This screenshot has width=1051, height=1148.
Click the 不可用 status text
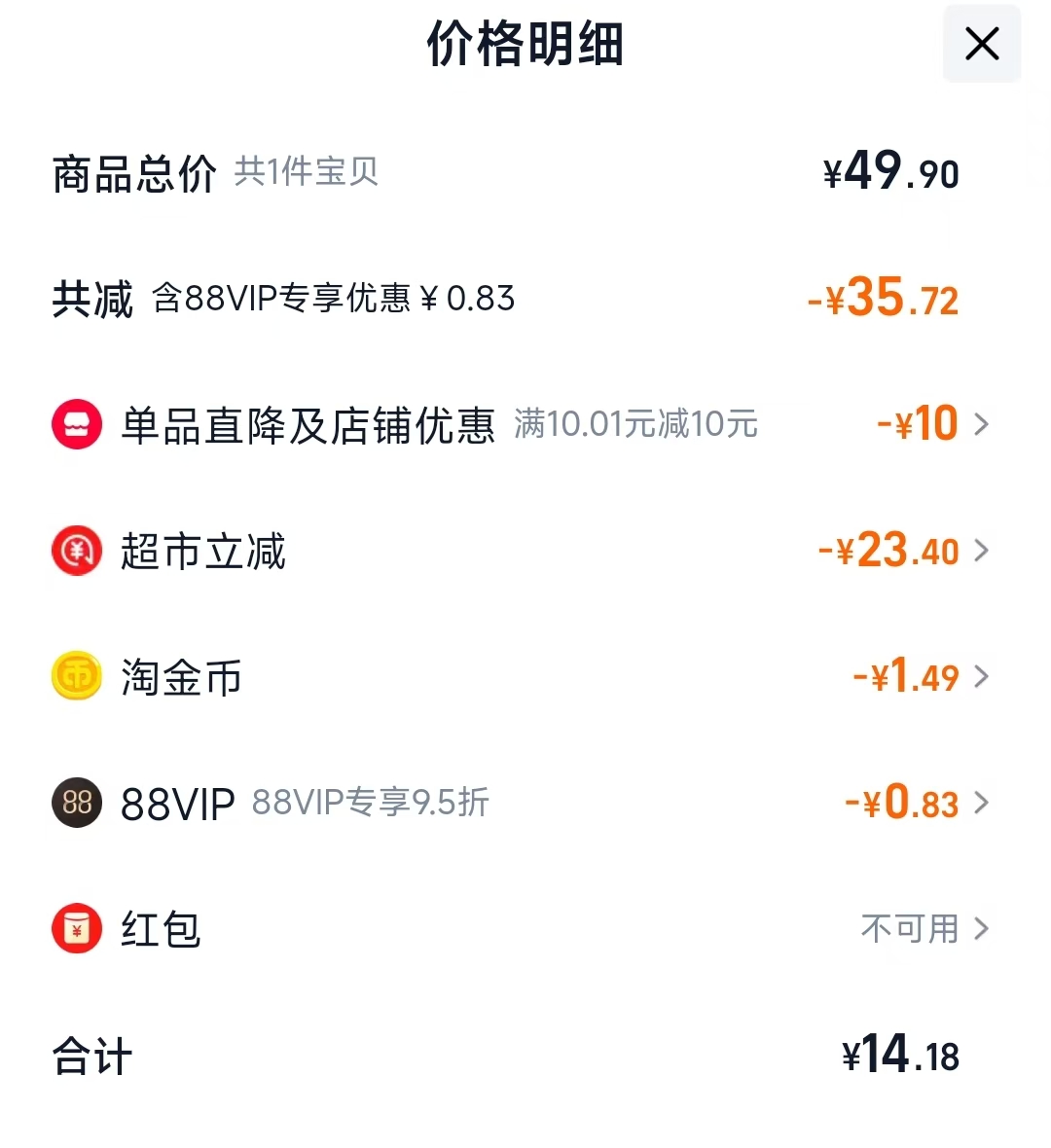911,929
